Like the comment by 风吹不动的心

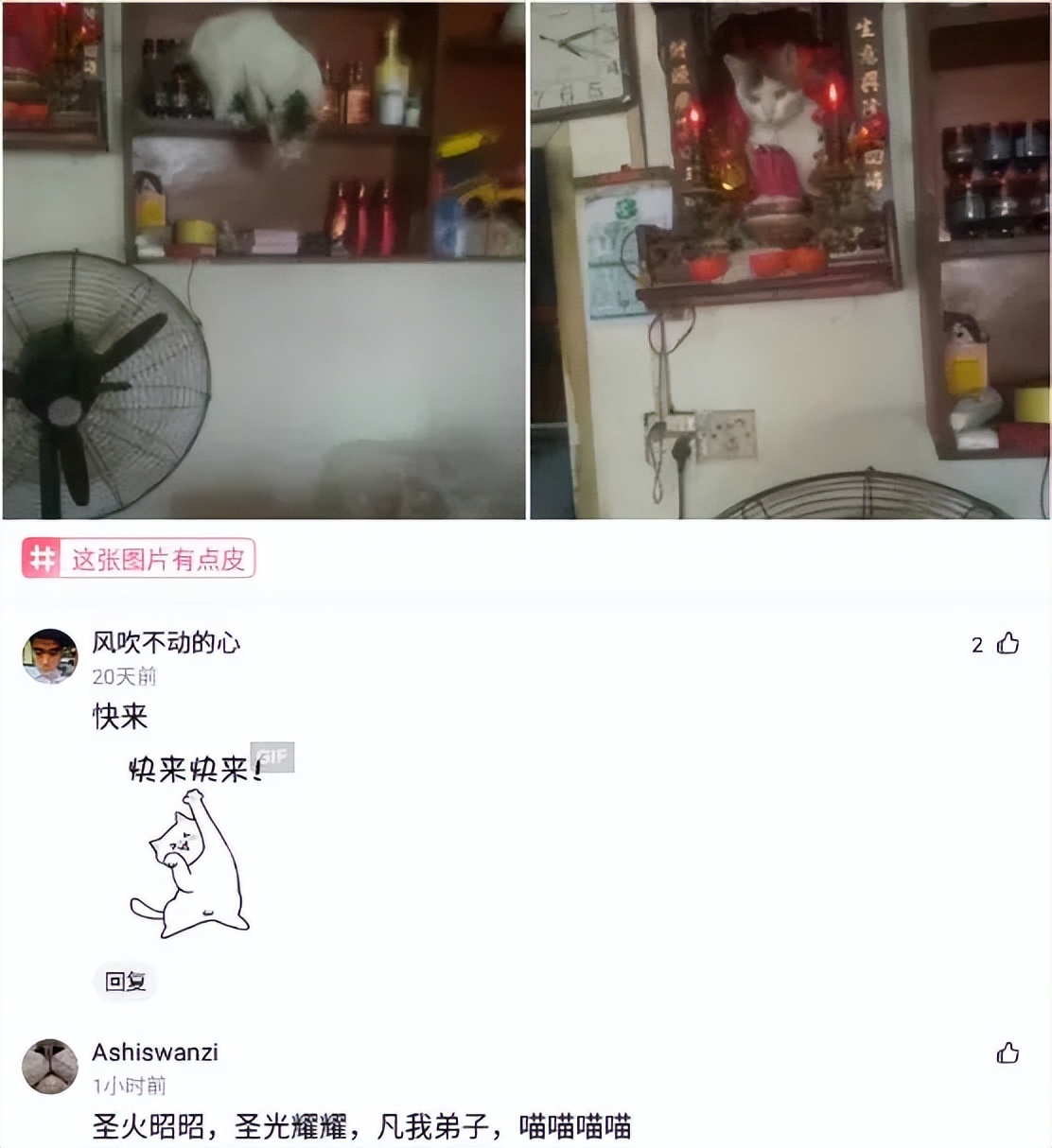click(x=1008, y=644)
